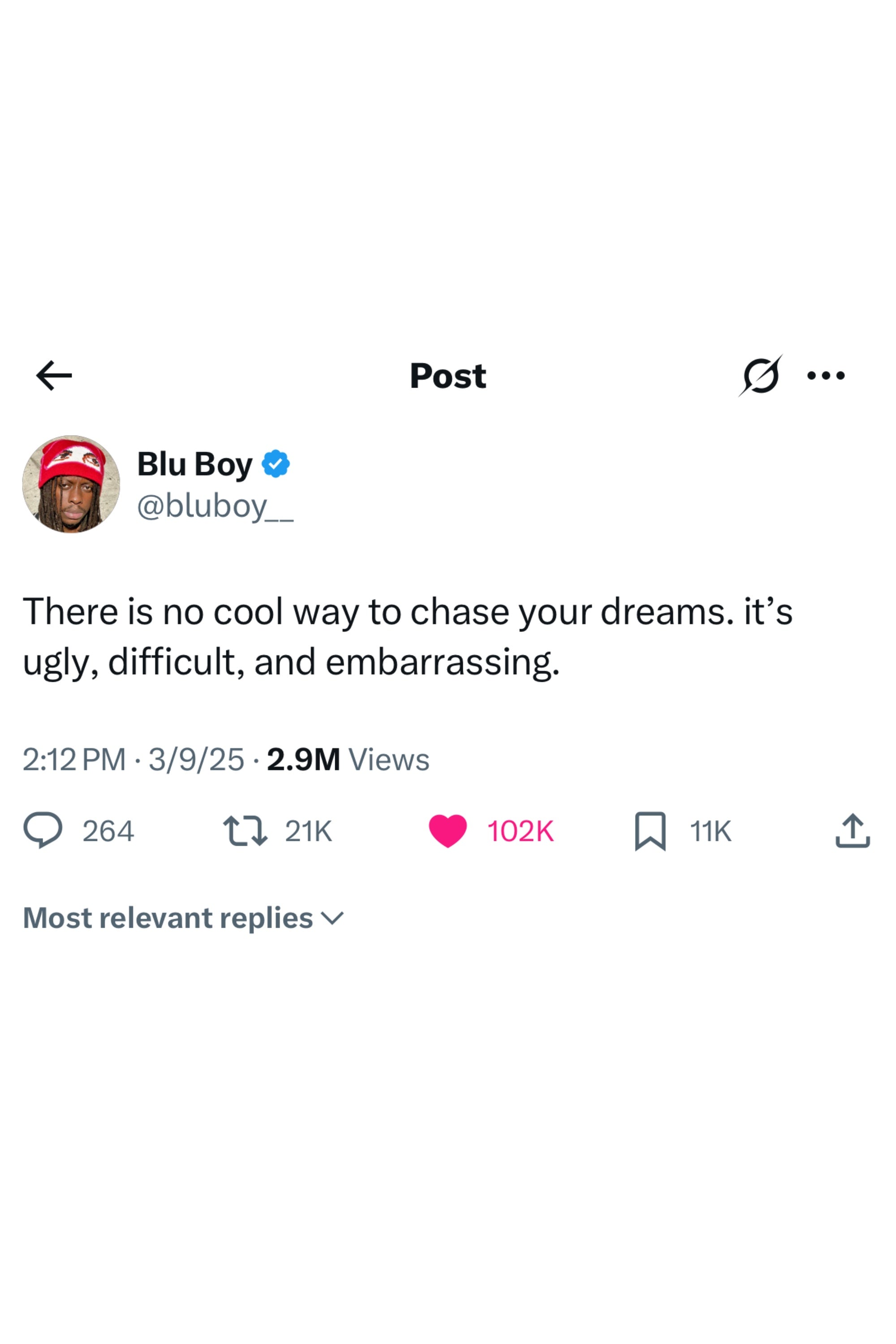896x1344 pixels.
Task: View the @bluboy__ profile handle
Action: (215, 506)
